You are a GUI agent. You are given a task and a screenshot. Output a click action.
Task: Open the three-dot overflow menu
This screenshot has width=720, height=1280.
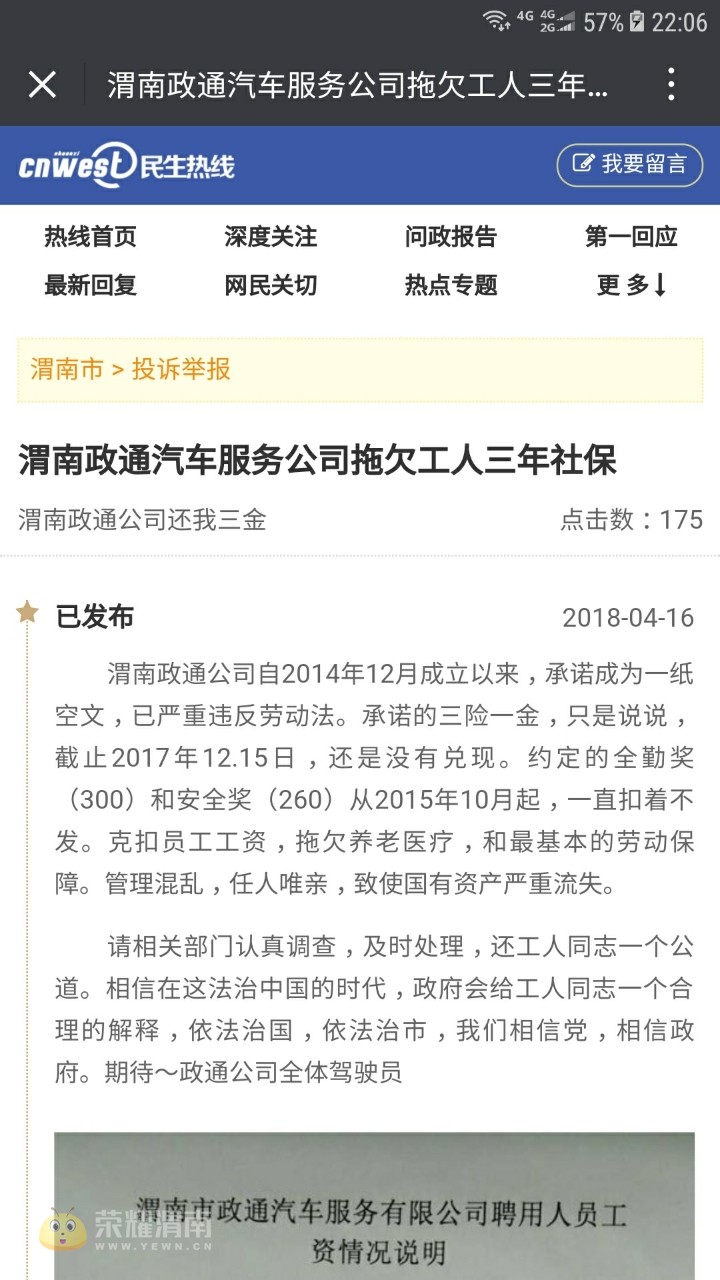[x=672, y=84]
